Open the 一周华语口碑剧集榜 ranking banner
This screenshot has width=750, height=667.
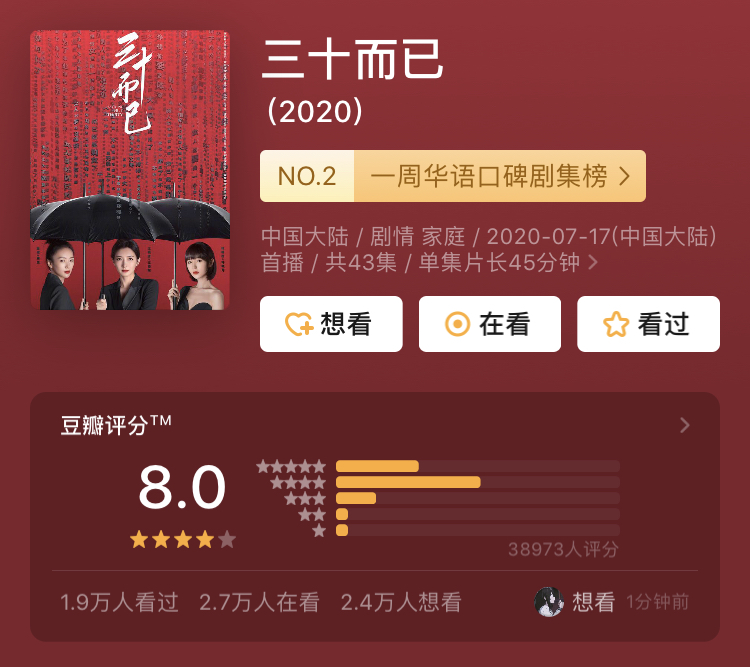click(453, 177)
